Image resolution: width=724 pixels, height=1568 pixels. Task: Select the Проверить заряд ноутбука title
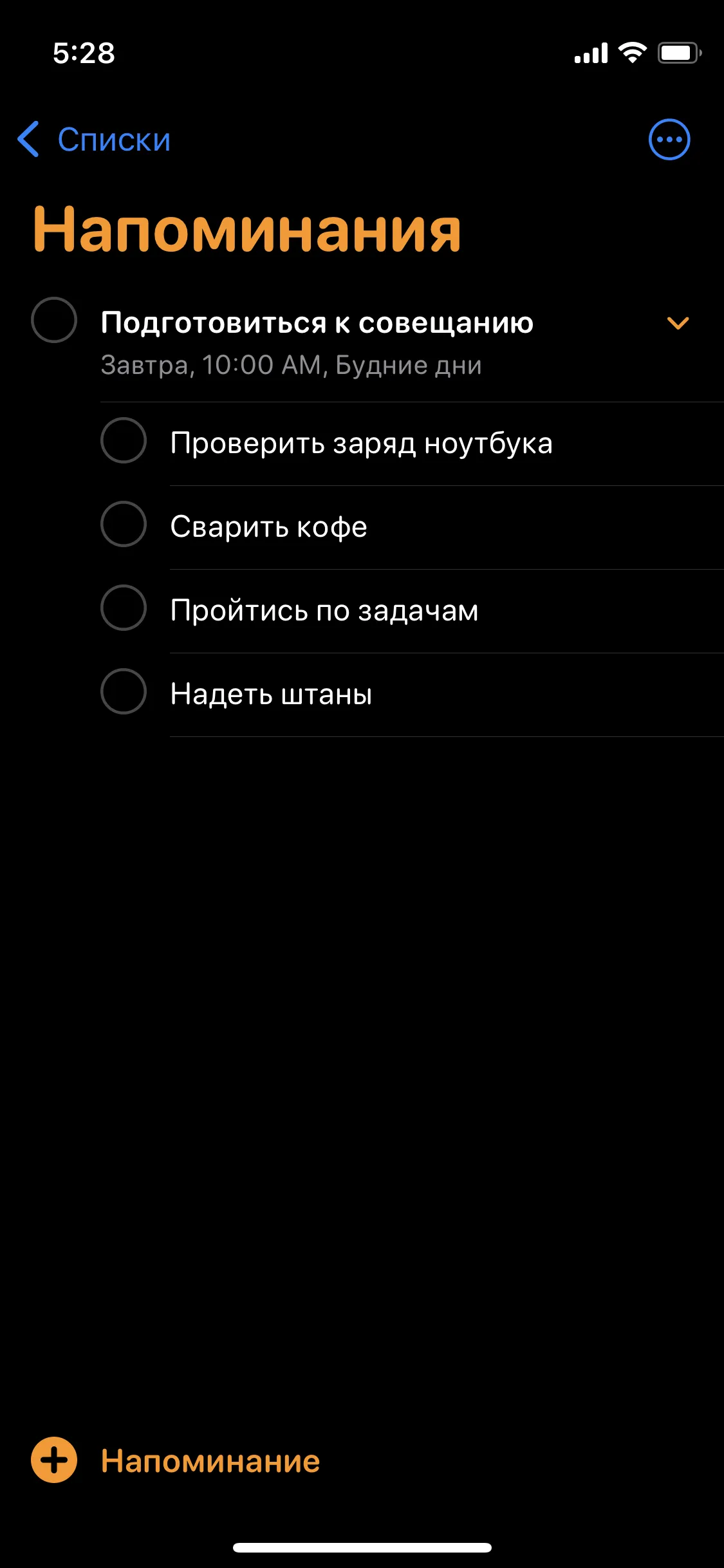[x=362, y=443]
